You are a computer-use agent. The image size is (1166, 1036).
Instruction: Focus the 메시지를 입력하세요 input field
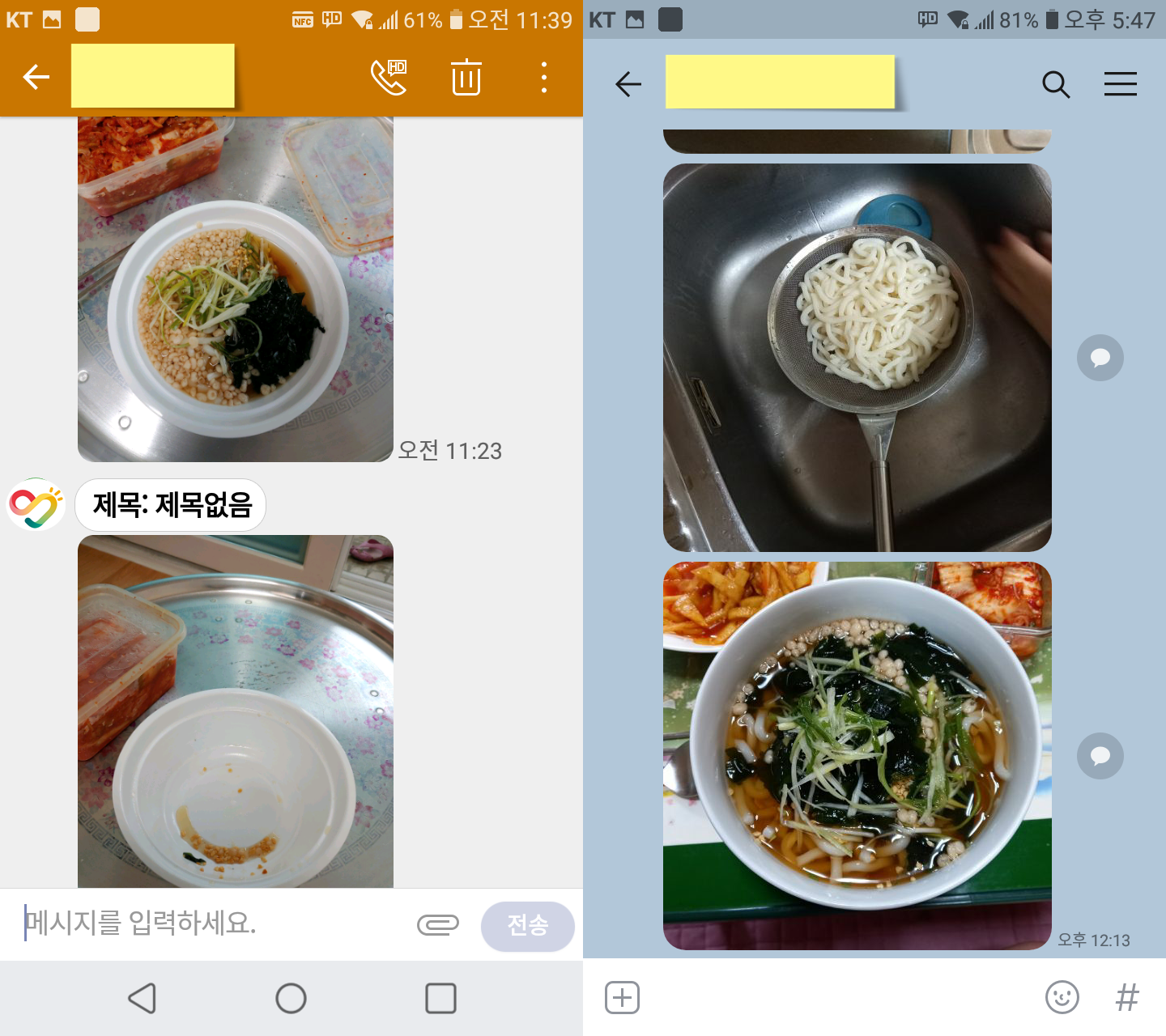coord(211,923)
